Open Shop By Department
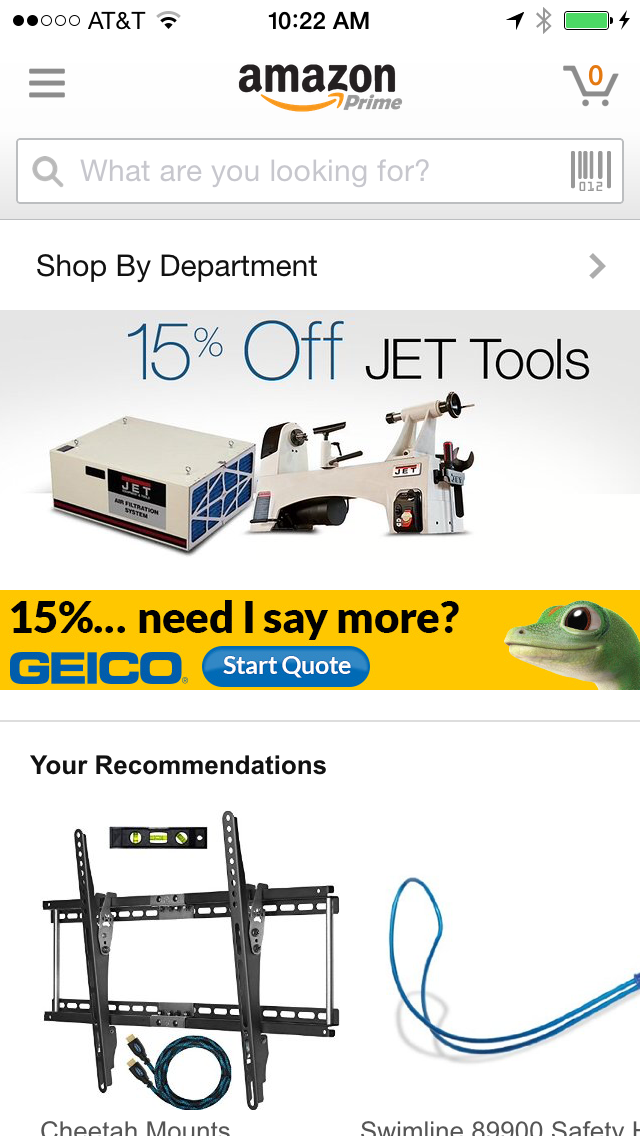 pos(320,266)
